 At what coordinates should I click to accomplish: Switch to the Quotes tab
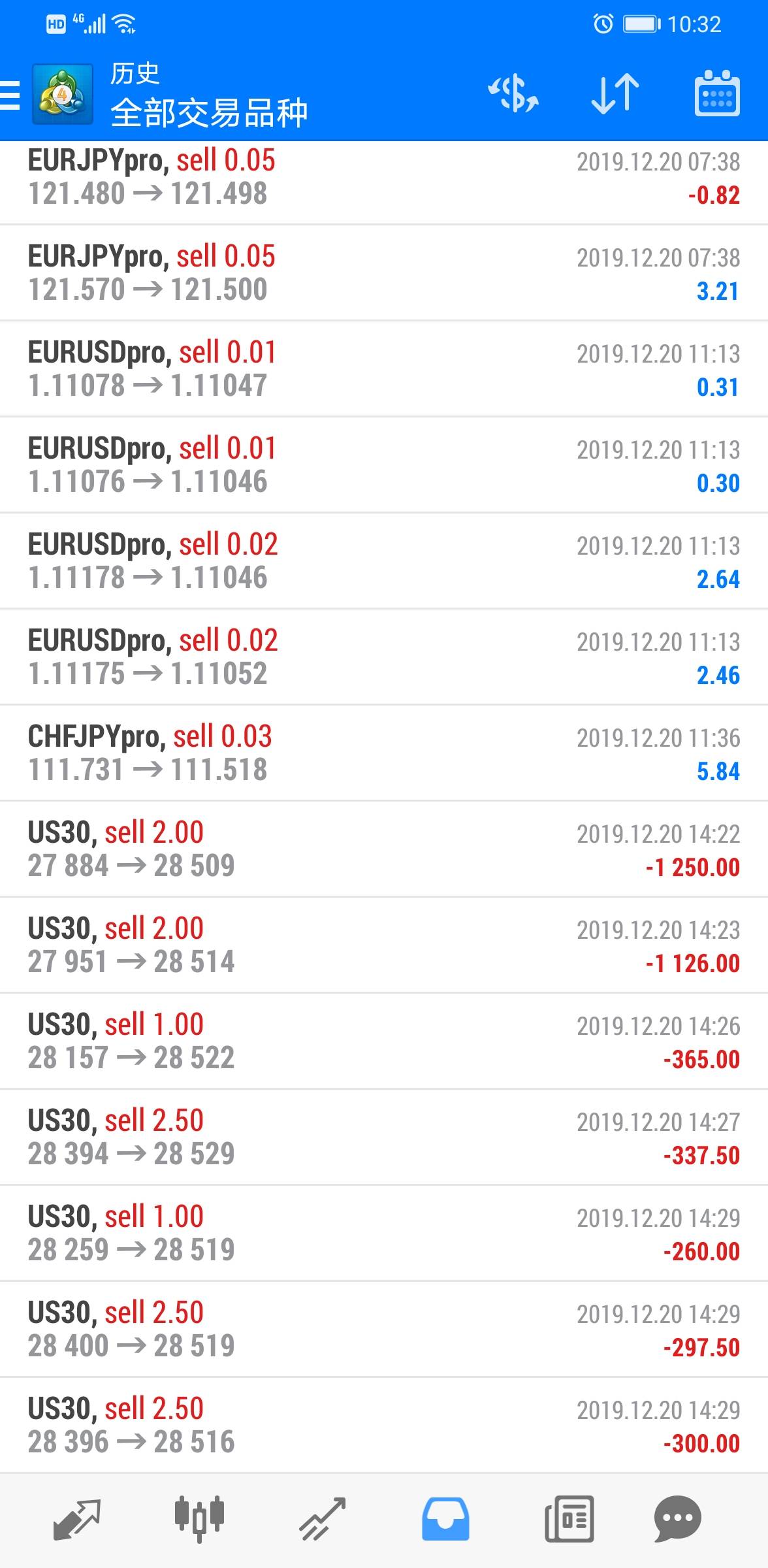tap(76, 1518)
